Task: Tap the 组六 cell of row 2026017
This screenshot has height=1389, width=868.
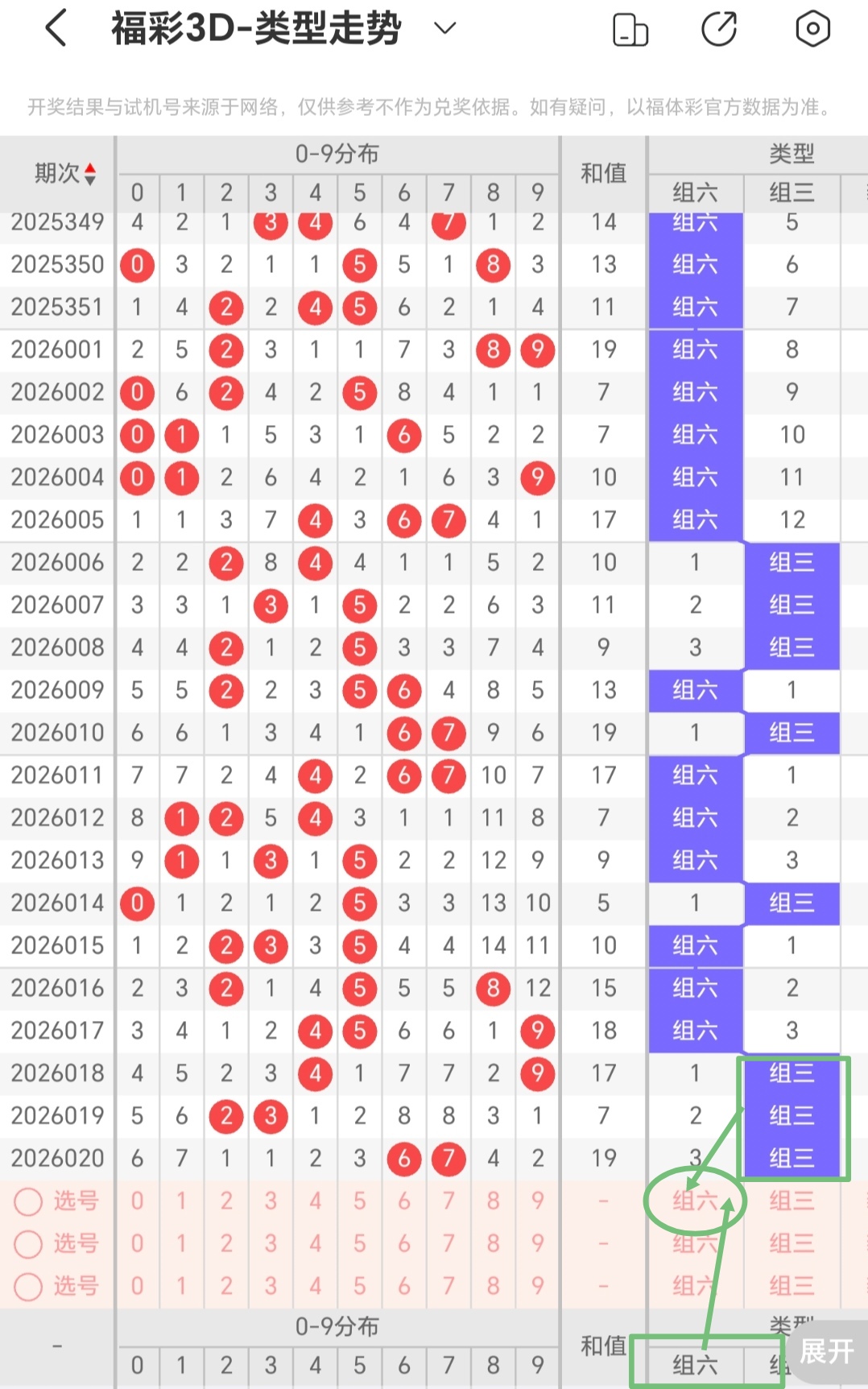Action: pyautogui.click(x=694, y=1031)
